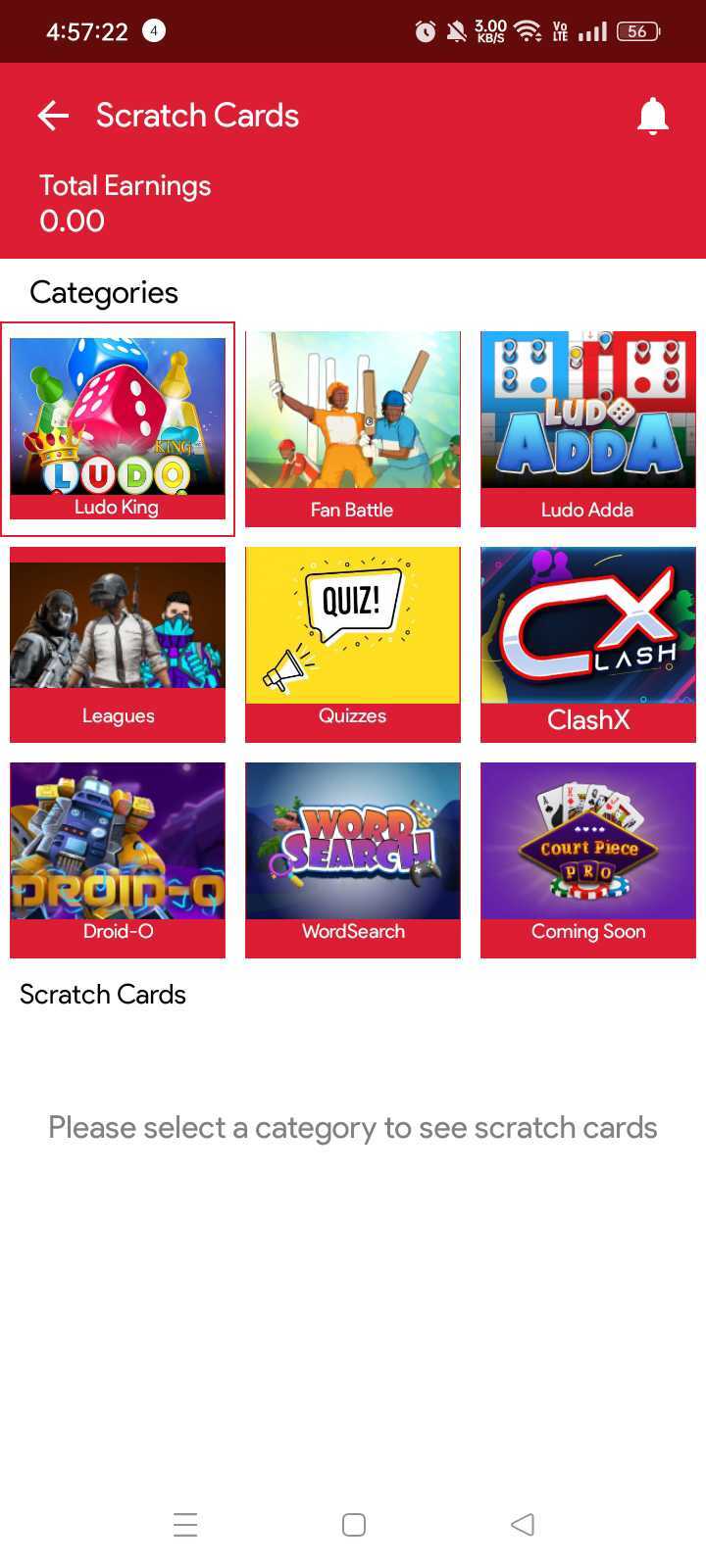
Task: Go back from Scratch Cards
Action: coord(53,116)
